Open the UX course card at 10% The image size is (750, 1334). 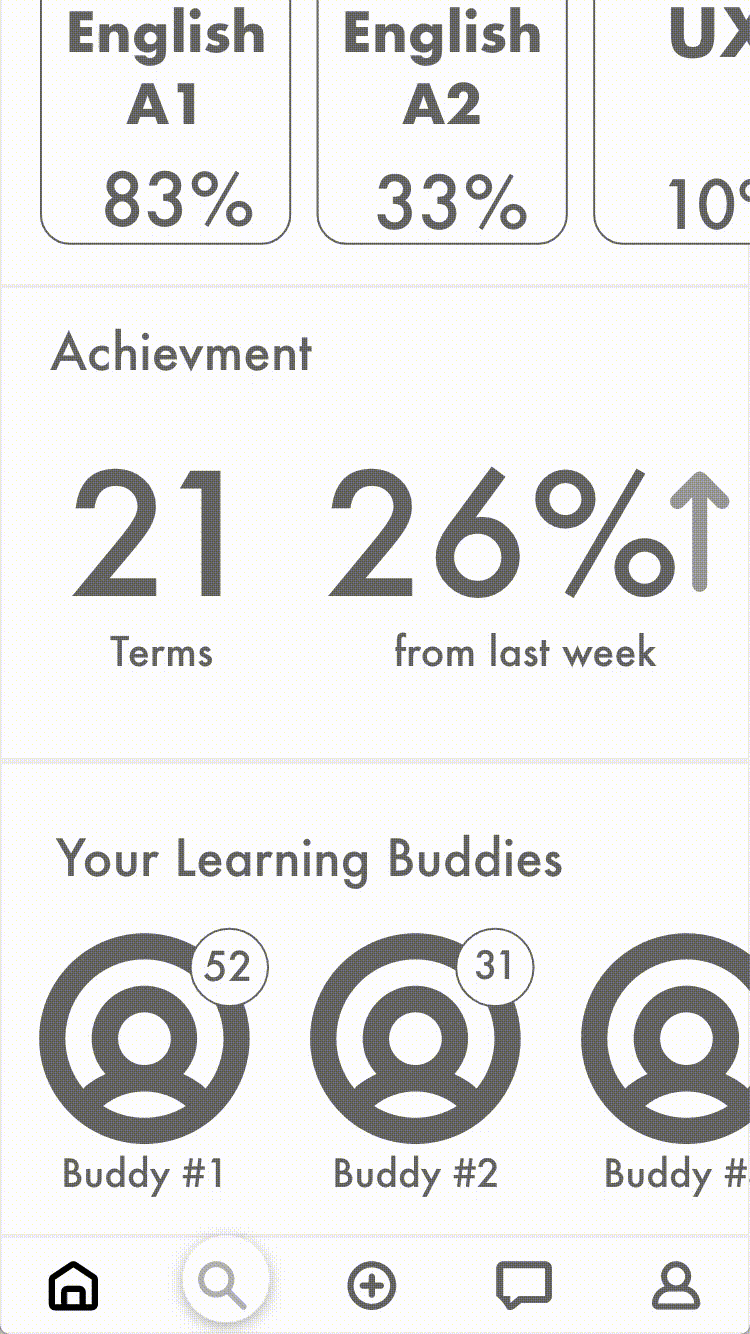click(x=672, y=120)
